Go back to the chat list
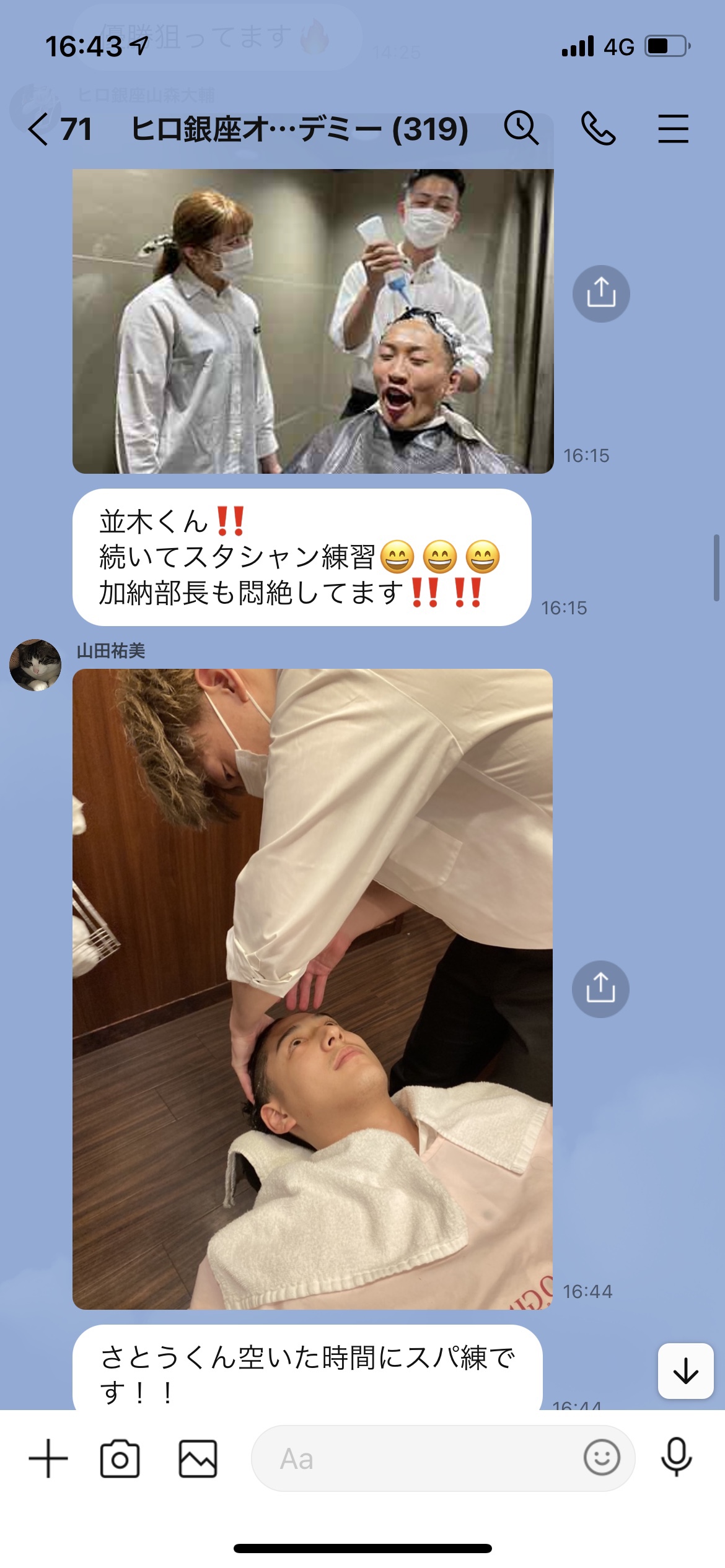The image size is (725, 1568). pos(38,129)
